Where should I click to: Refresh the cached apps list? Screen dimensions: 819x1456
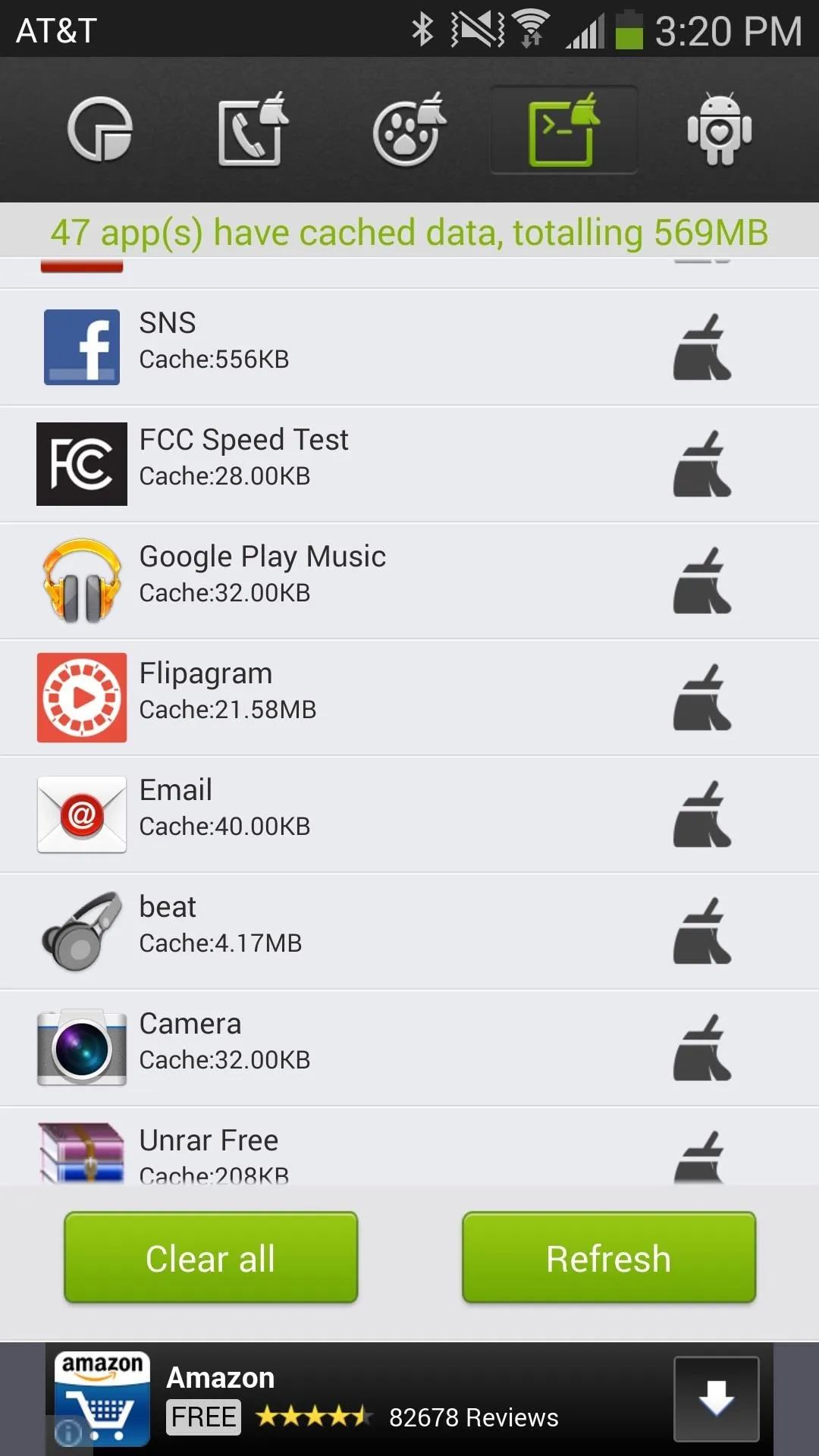[609, 1257]
